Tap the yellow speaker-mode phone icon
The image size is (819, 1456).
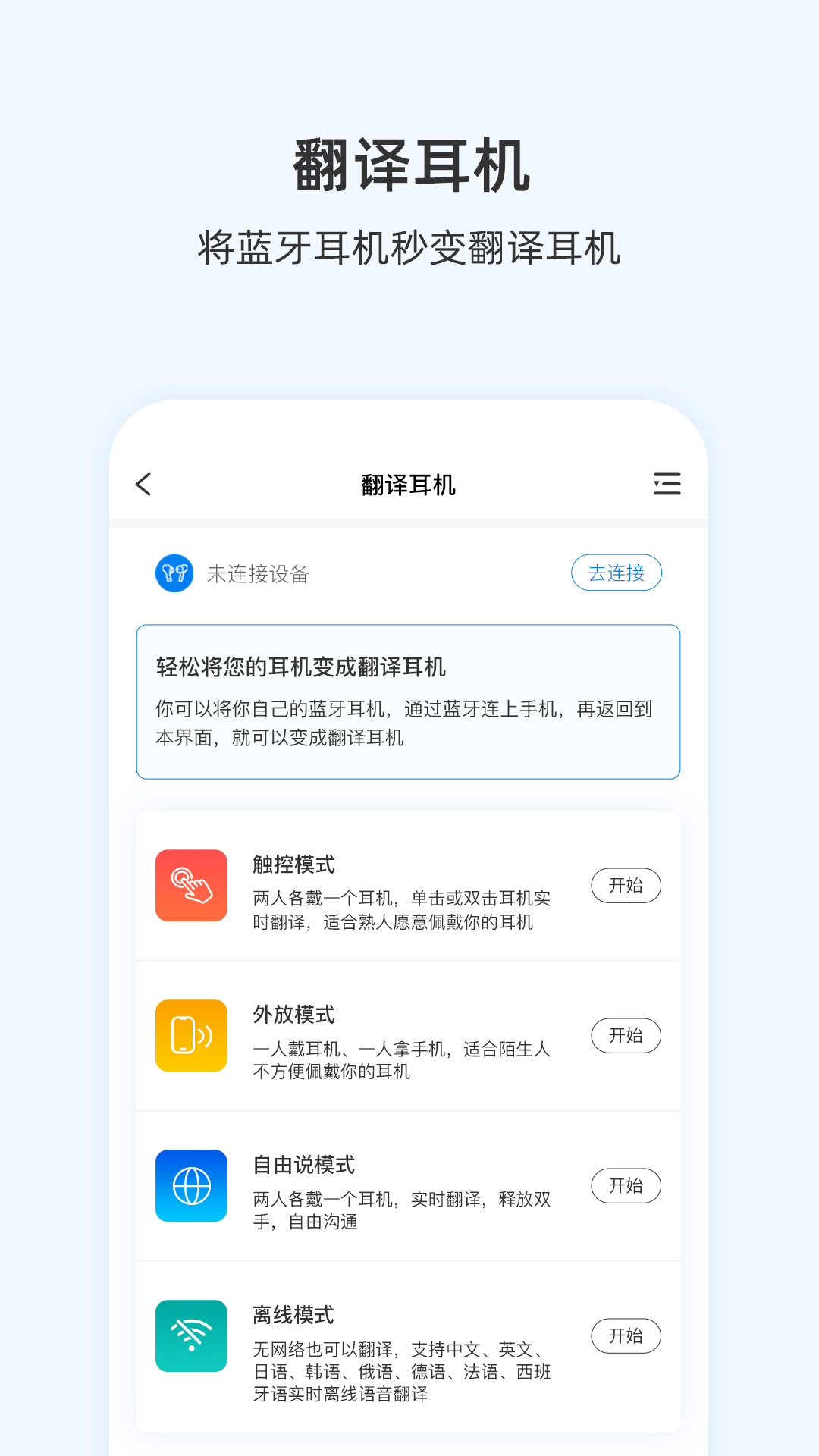coord(190,1035)
